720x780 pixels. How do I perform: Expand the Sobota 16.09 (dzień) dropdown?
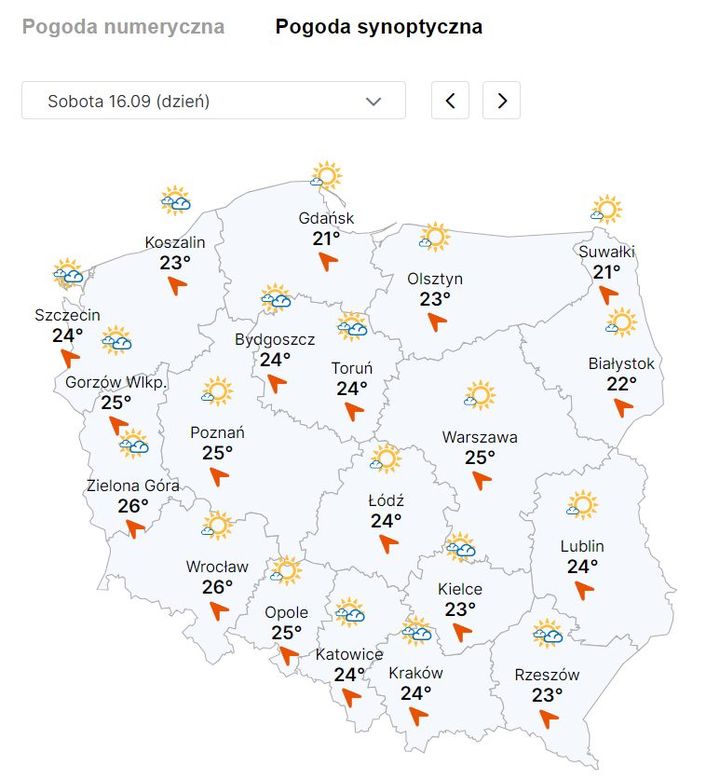point(213,101)
